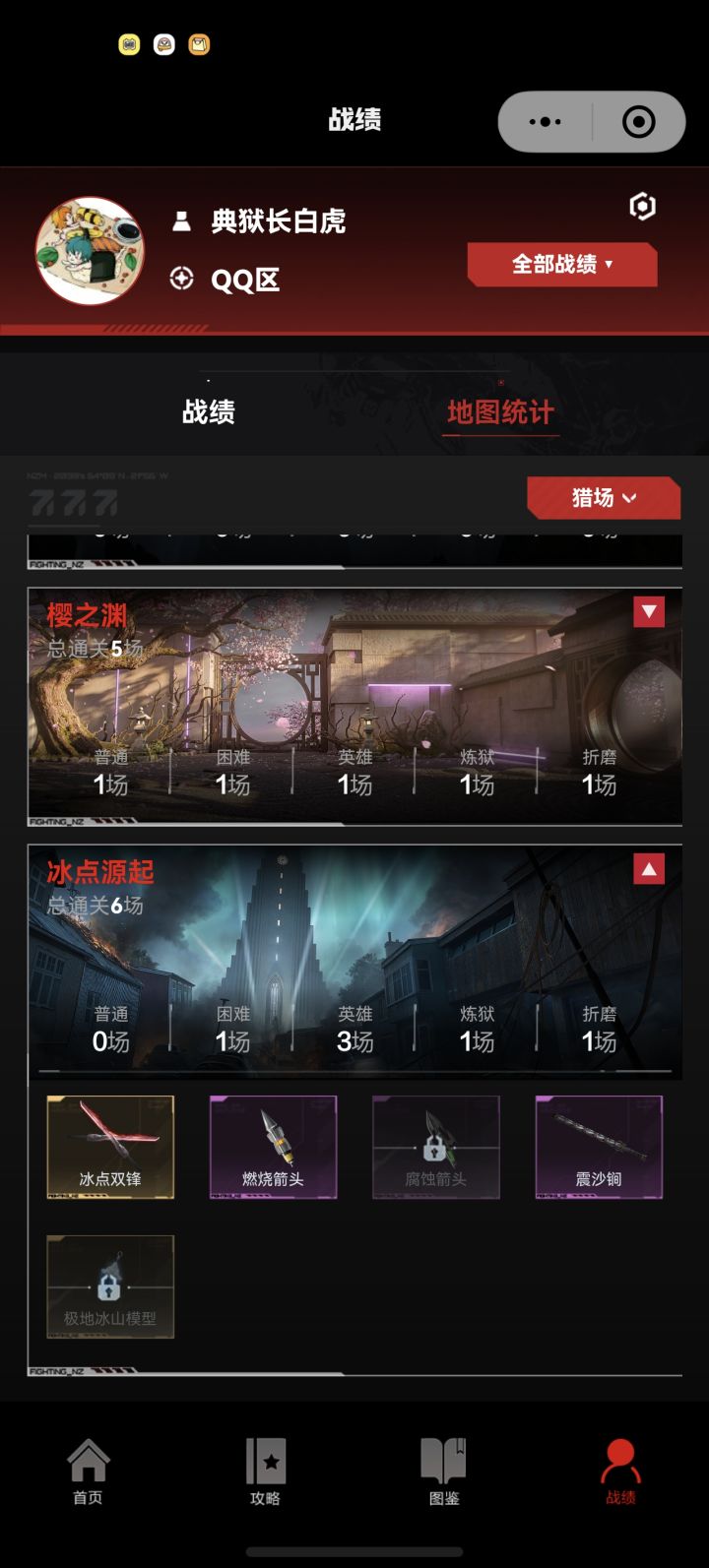Tap the username 典狱长白虎
The image size is (709, 1568).
(279, 222)
